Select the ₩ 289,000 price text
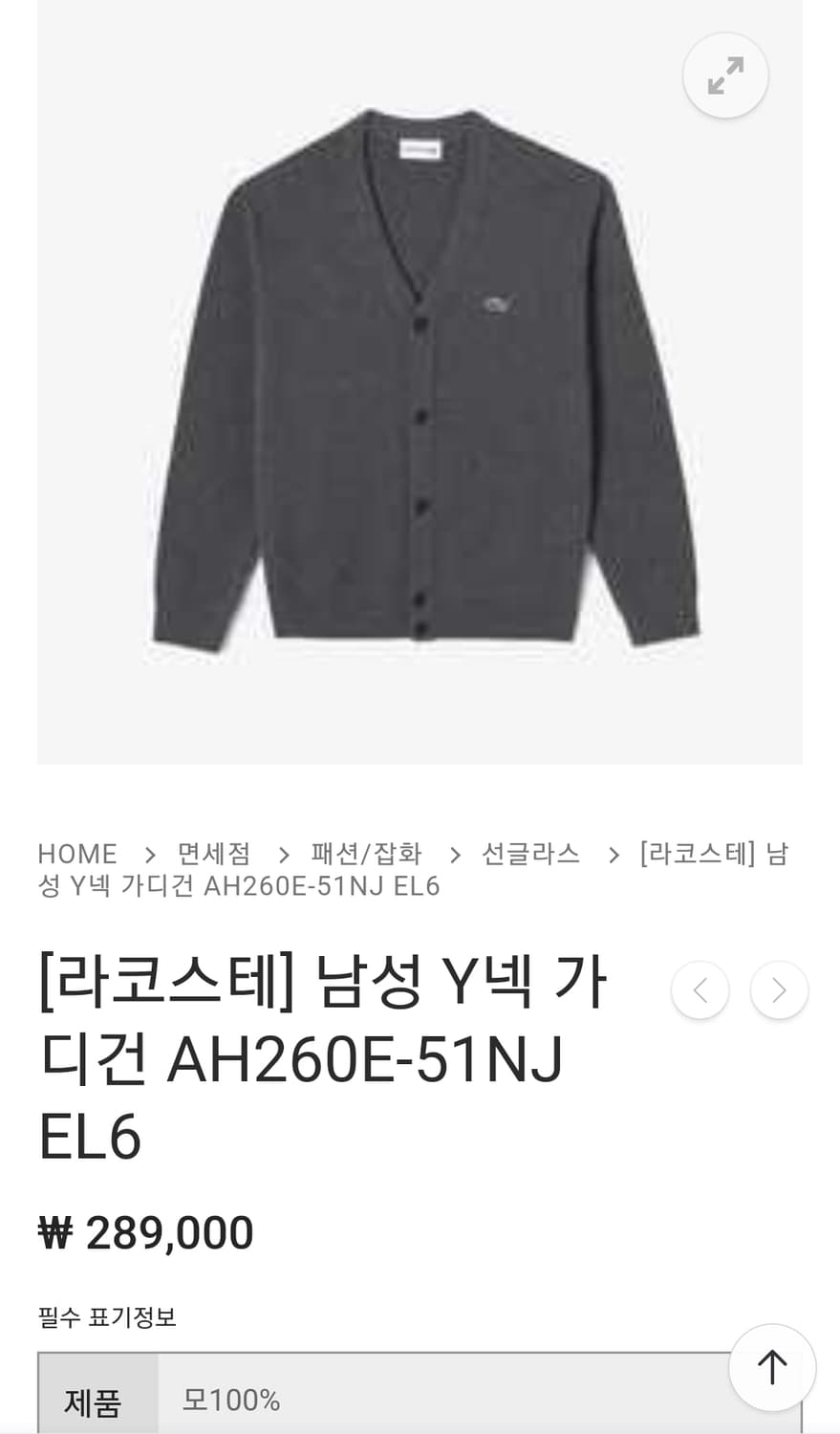The height and width of the screenshot is (1434, 840). pos(144,1231)
